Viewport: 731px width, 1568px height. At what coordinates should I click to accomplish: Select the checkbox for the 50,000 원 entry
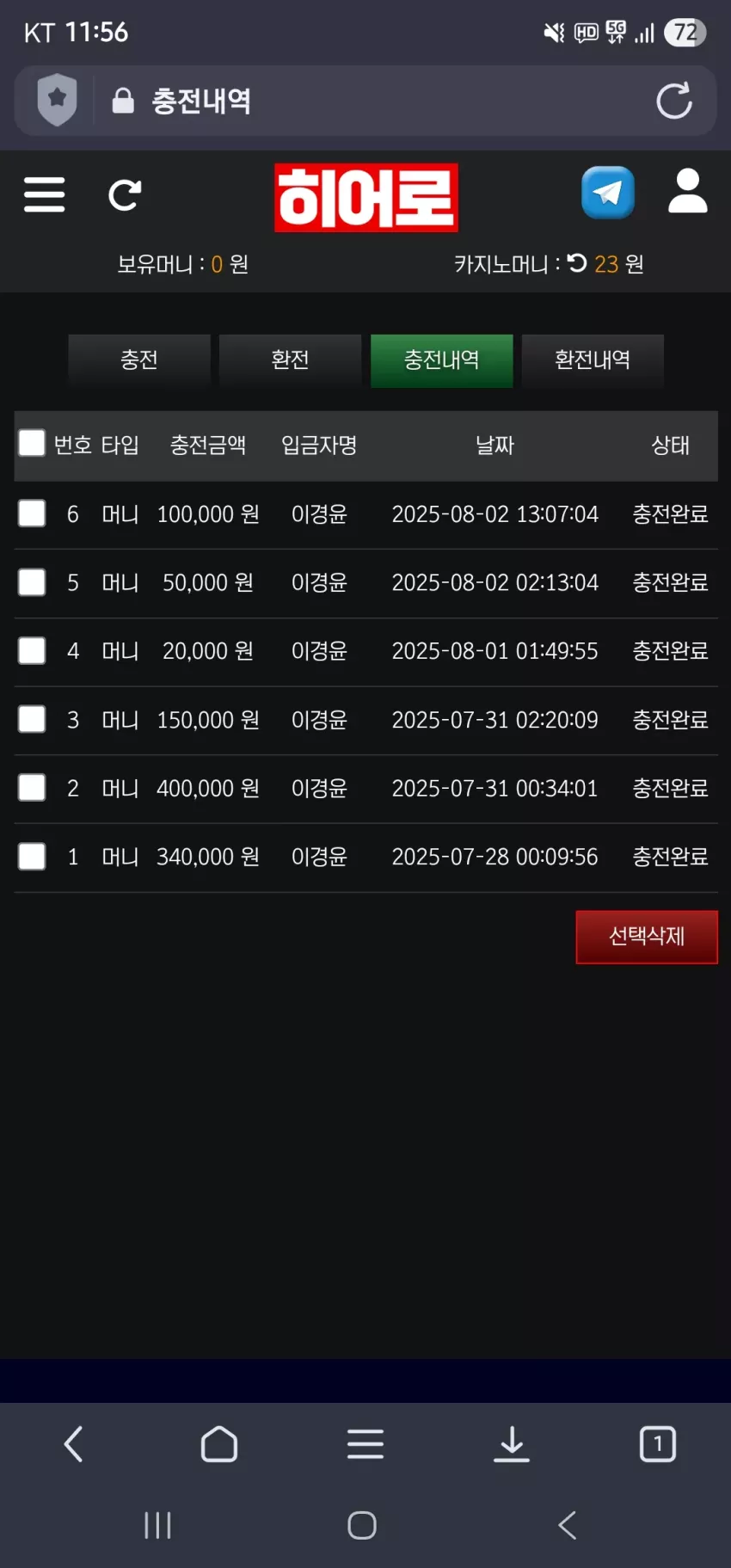tap(32, 582)
